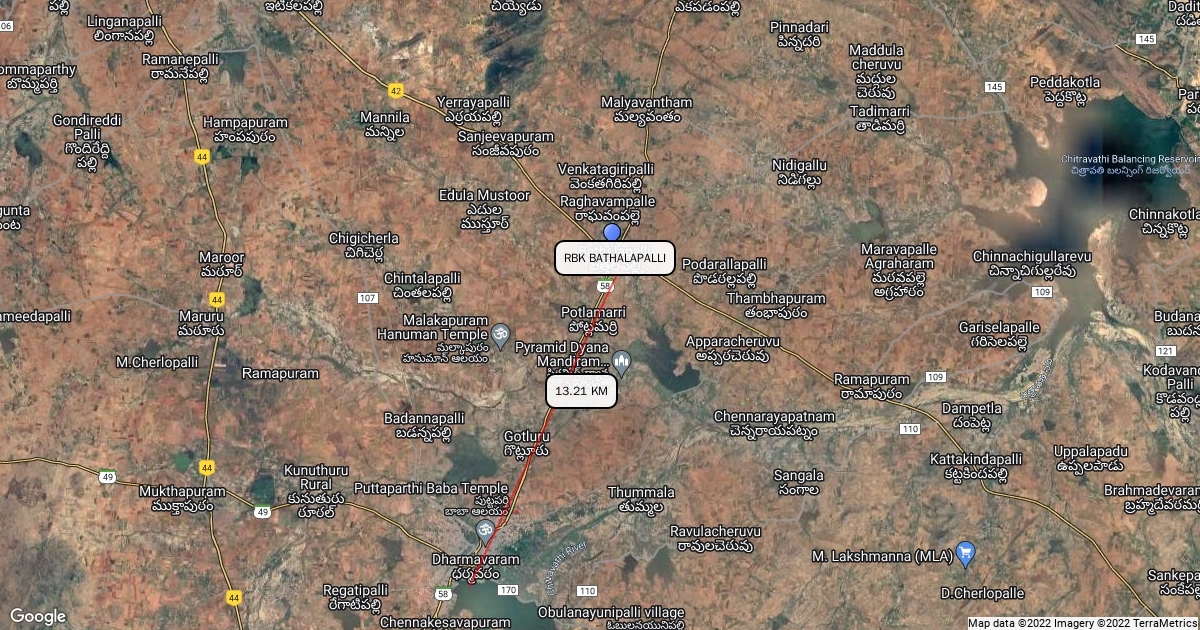Select the Pyramid Dyana Mandiram place pin
Image resolution: width=1200 pixels, height=630 pixels.
pyautogui.click(x=622, y=358)
